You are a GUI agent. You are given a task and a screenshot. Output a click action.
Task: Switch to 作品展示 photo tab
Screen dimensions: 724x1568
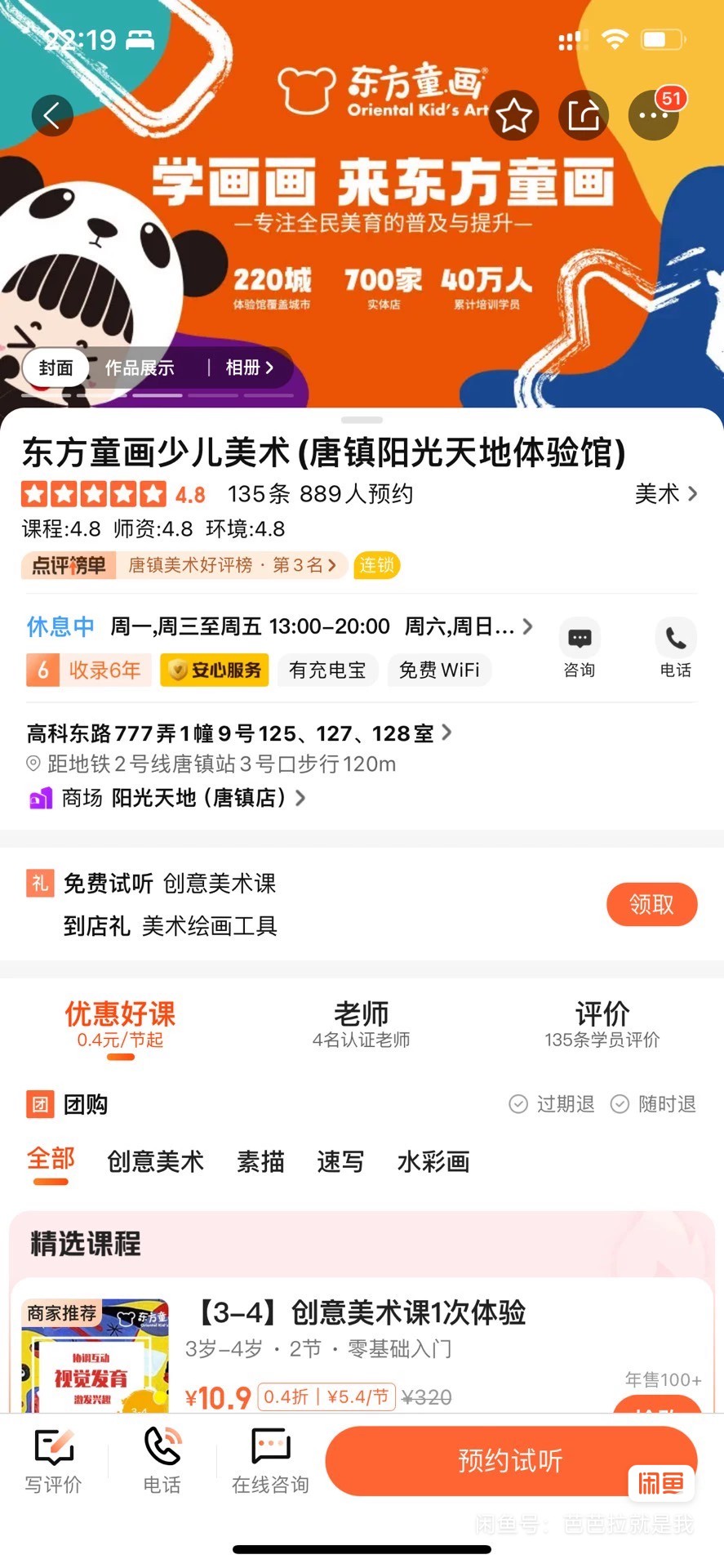tap(140, 368)
